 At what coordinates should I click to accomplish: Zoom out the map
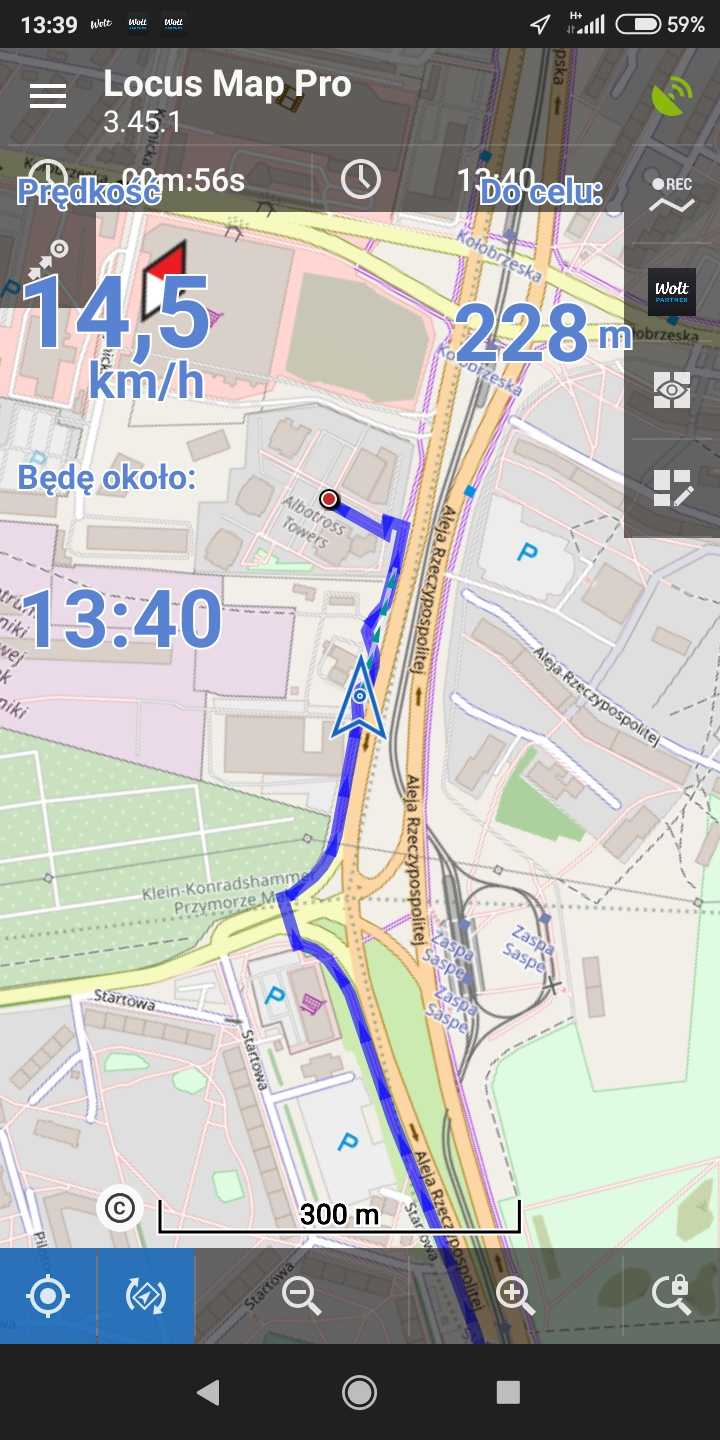(301, 1296)
